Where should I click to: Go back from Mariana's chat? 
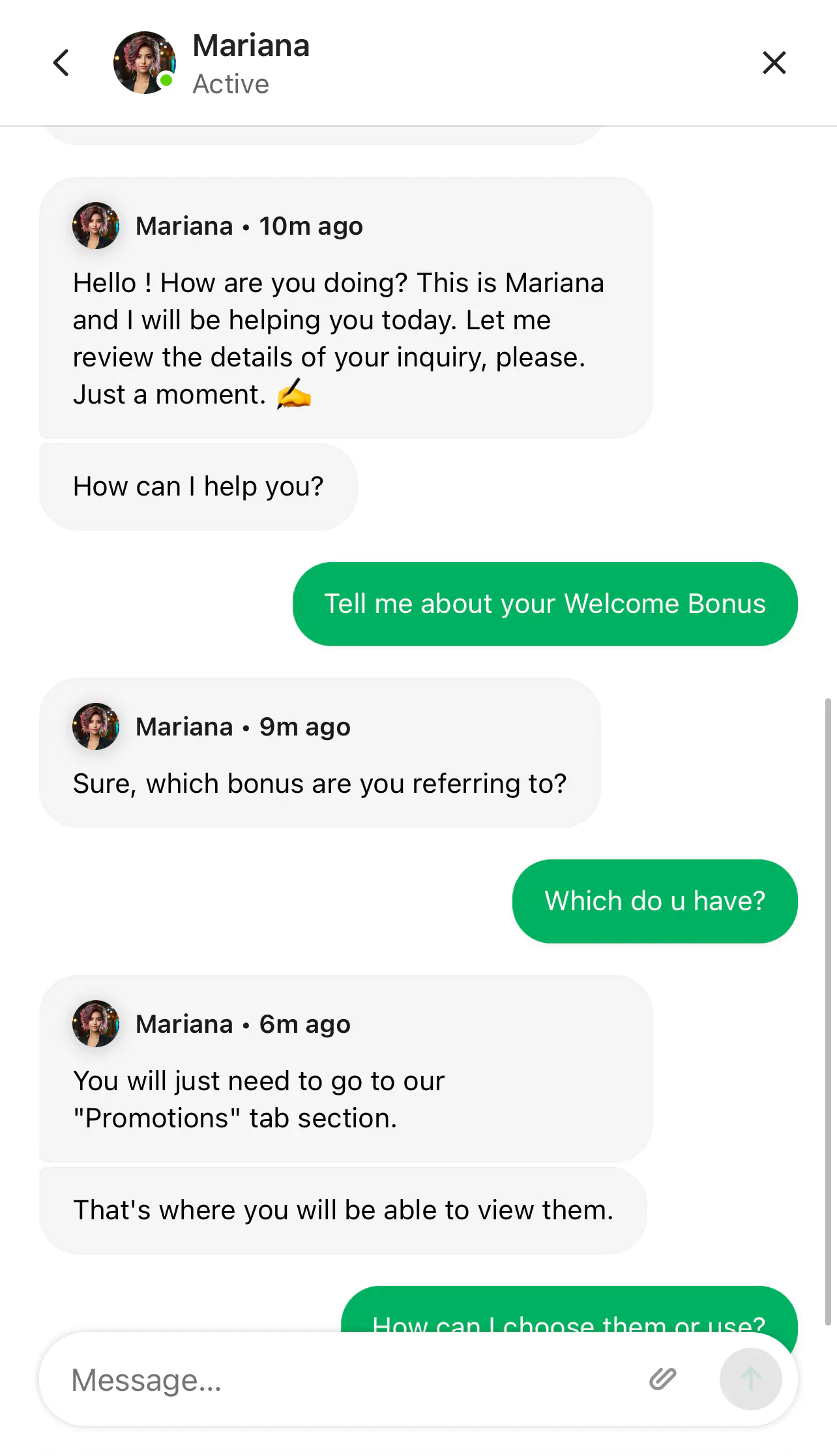pyautogui.click(x=61, y=63)
